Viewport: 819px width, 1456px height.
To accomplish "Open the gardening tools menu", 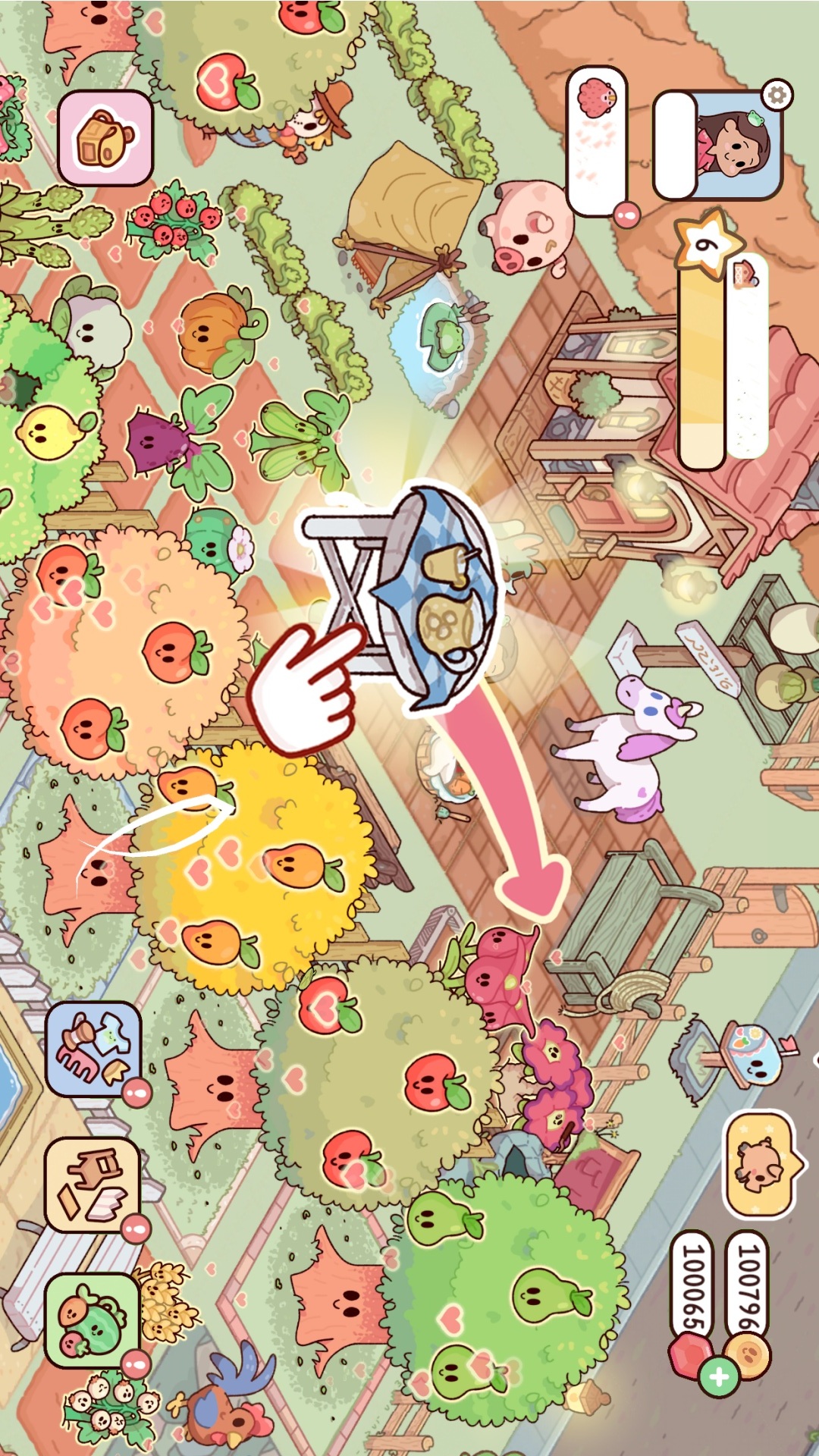I will [93, 1050].
